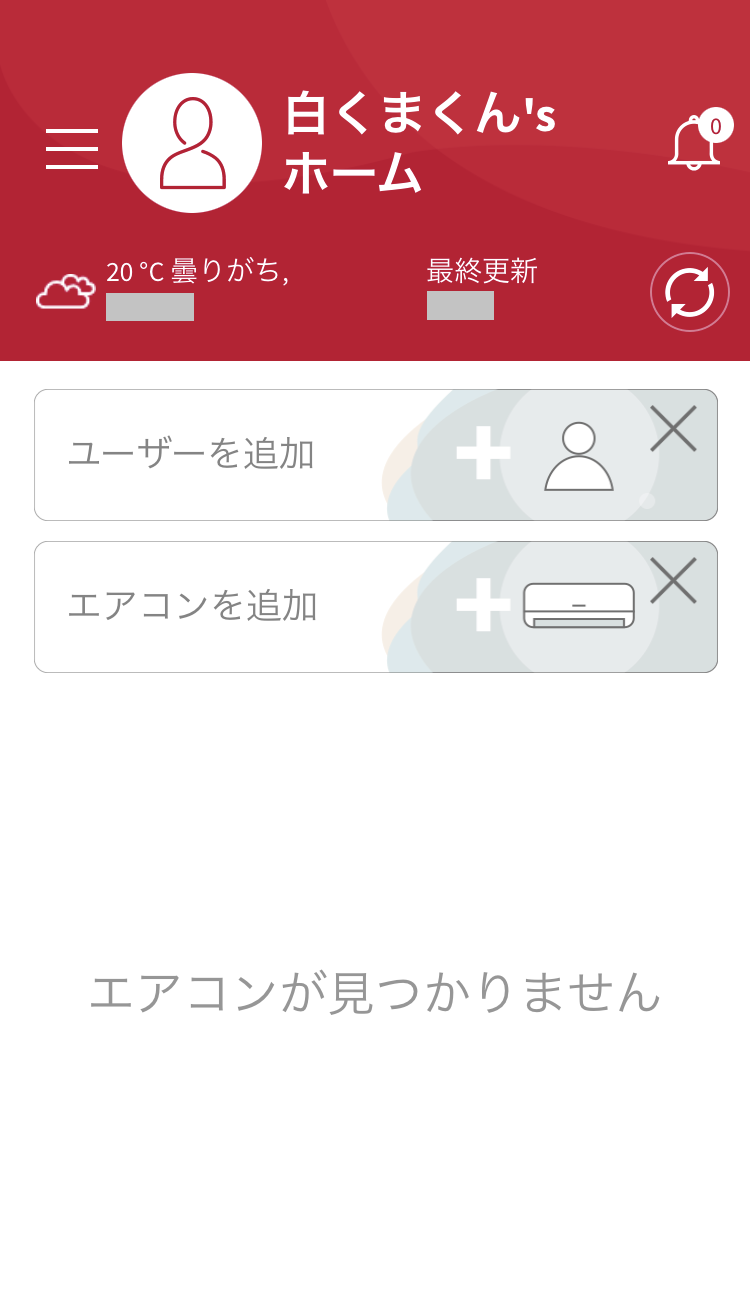Tap the profile avatar picture
750x1295 pixels.
coord(192,143)
